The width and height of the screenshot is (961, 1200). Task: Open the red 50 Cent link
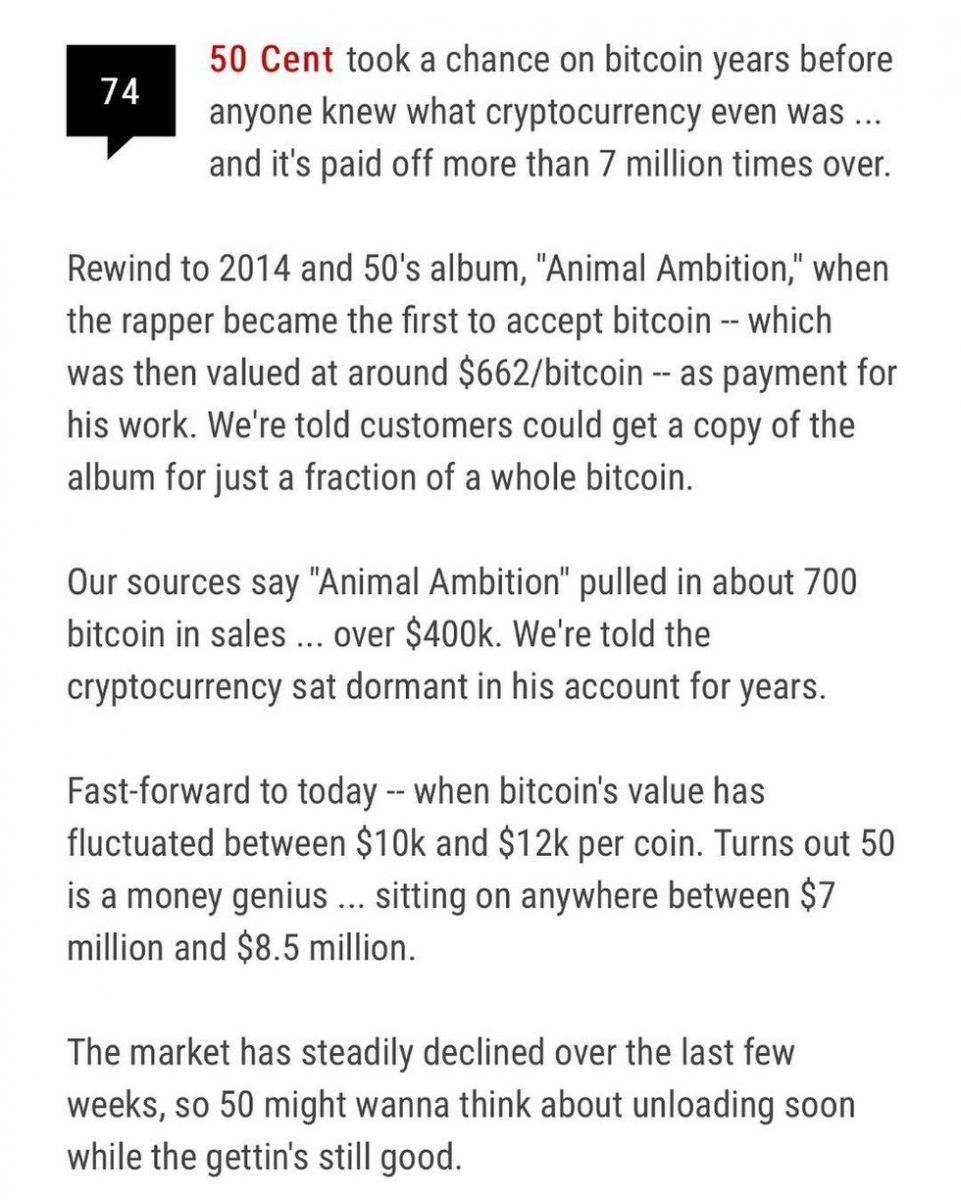(x=271, y=61)
